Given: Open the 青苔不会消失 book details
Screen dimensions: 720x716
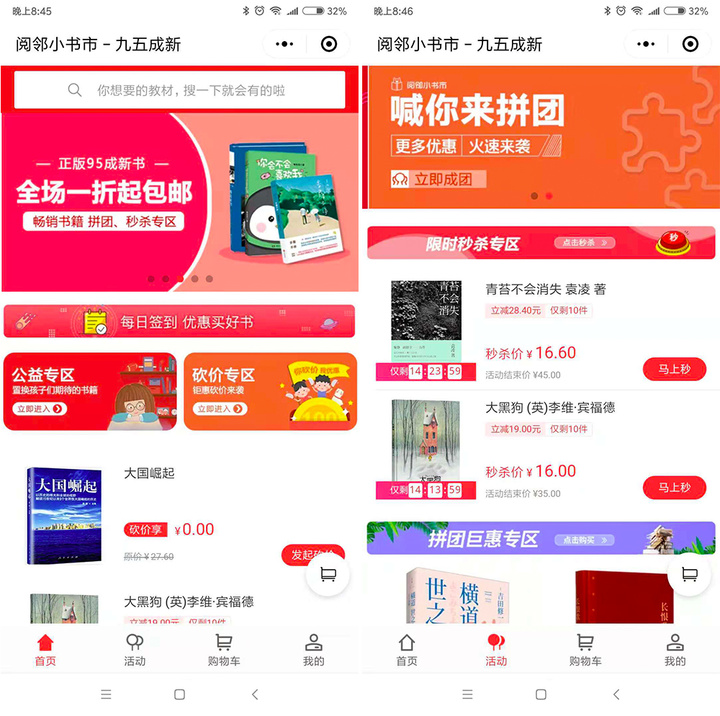Looking at the screenshot, I should pos(545,290).
